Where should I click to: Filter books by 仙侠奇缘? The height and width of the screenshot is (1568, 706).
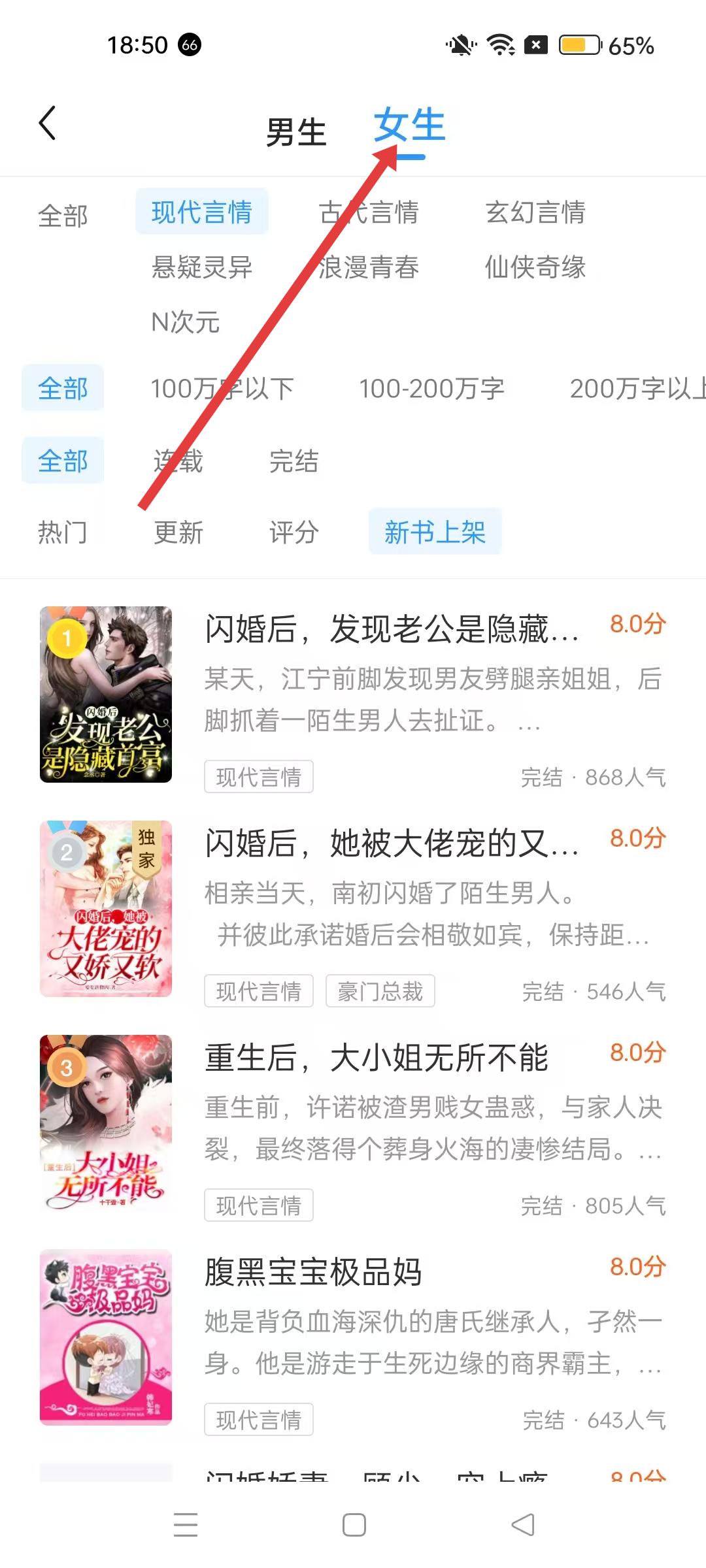535,267
